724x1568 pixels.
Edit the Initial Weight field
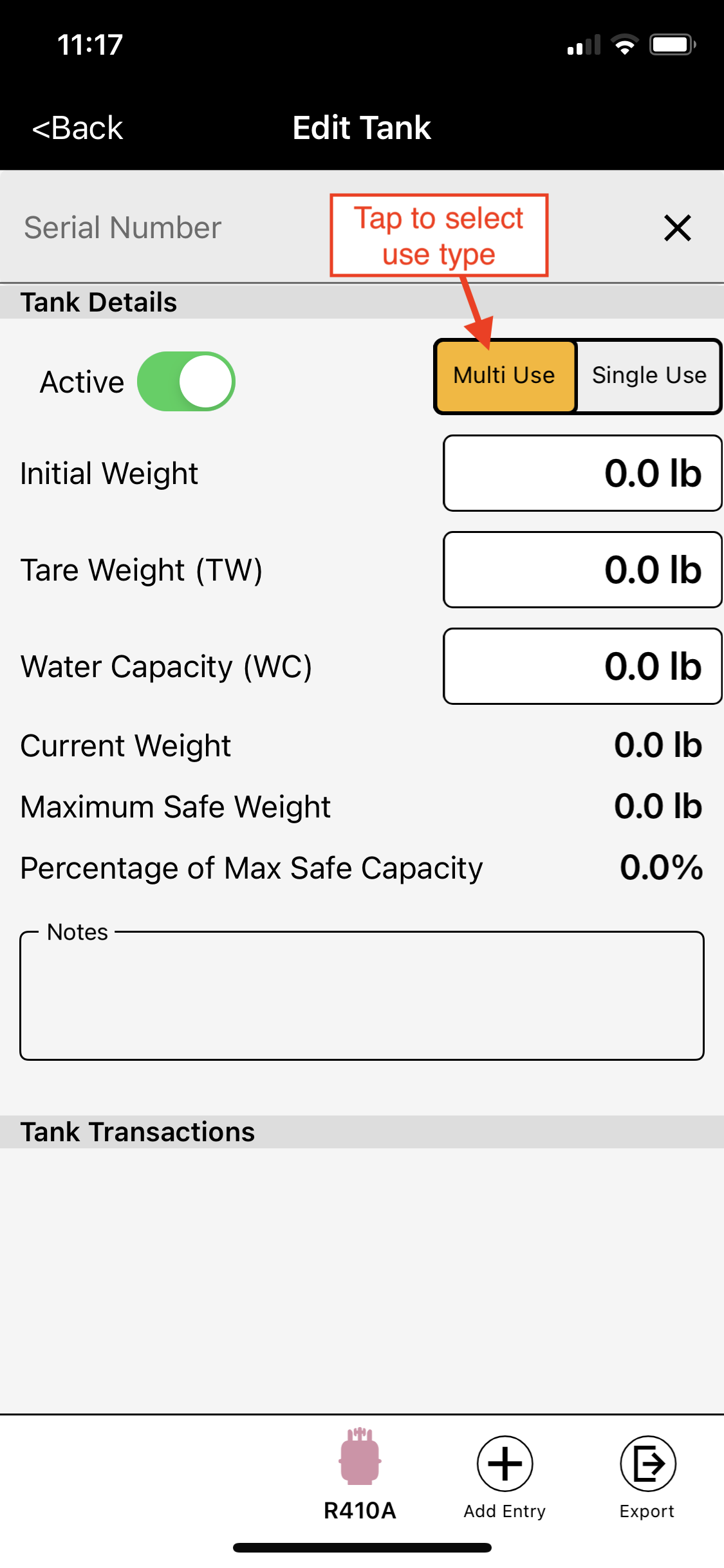pos(582,474)
